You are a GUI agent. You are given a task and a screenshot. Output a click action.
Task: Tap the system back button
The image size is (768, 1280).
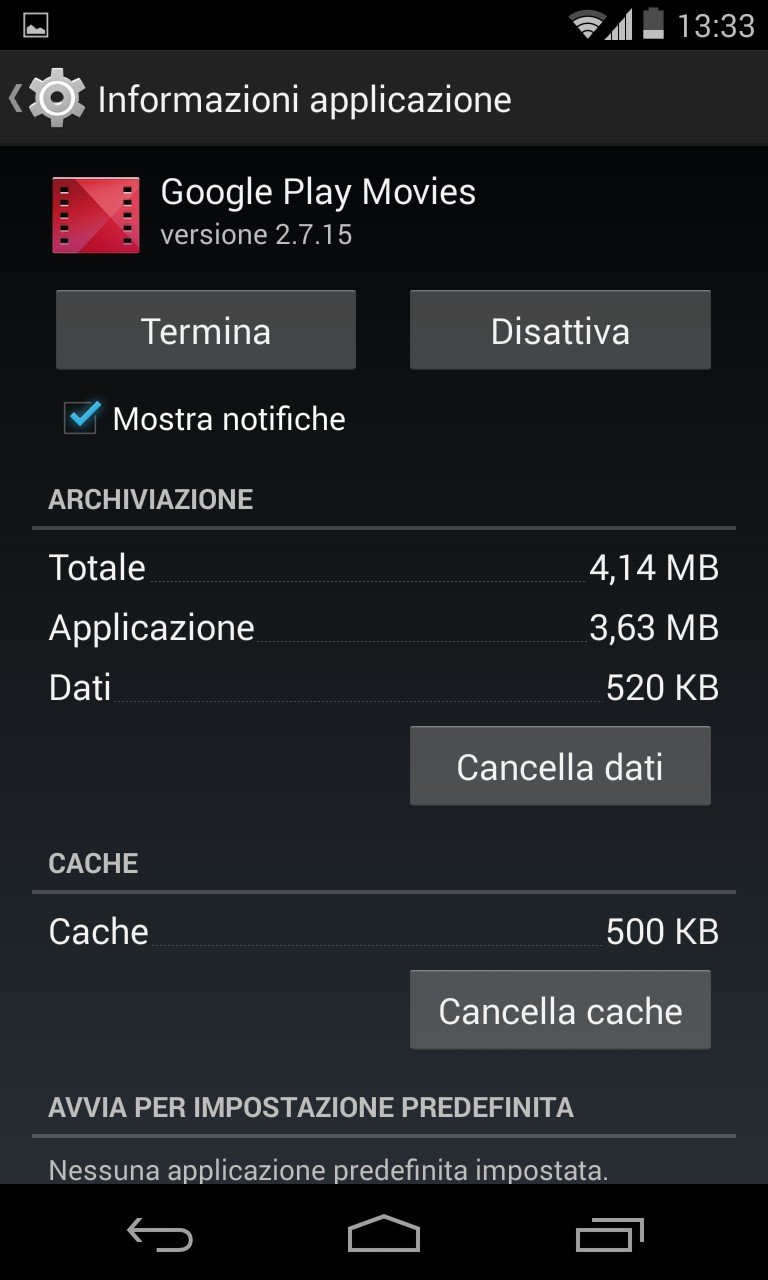tap(160, 1235)
